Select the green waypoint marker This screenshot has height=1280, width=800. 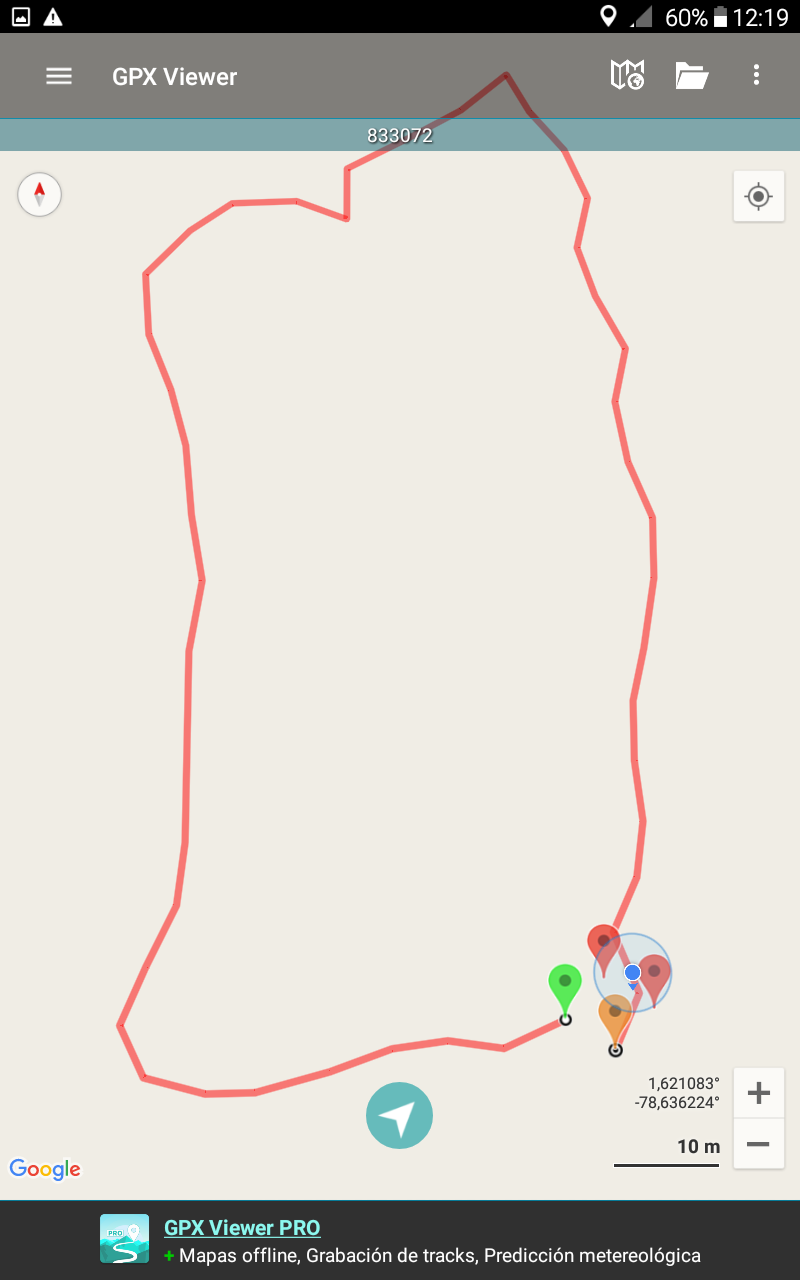tap(565, 983)
